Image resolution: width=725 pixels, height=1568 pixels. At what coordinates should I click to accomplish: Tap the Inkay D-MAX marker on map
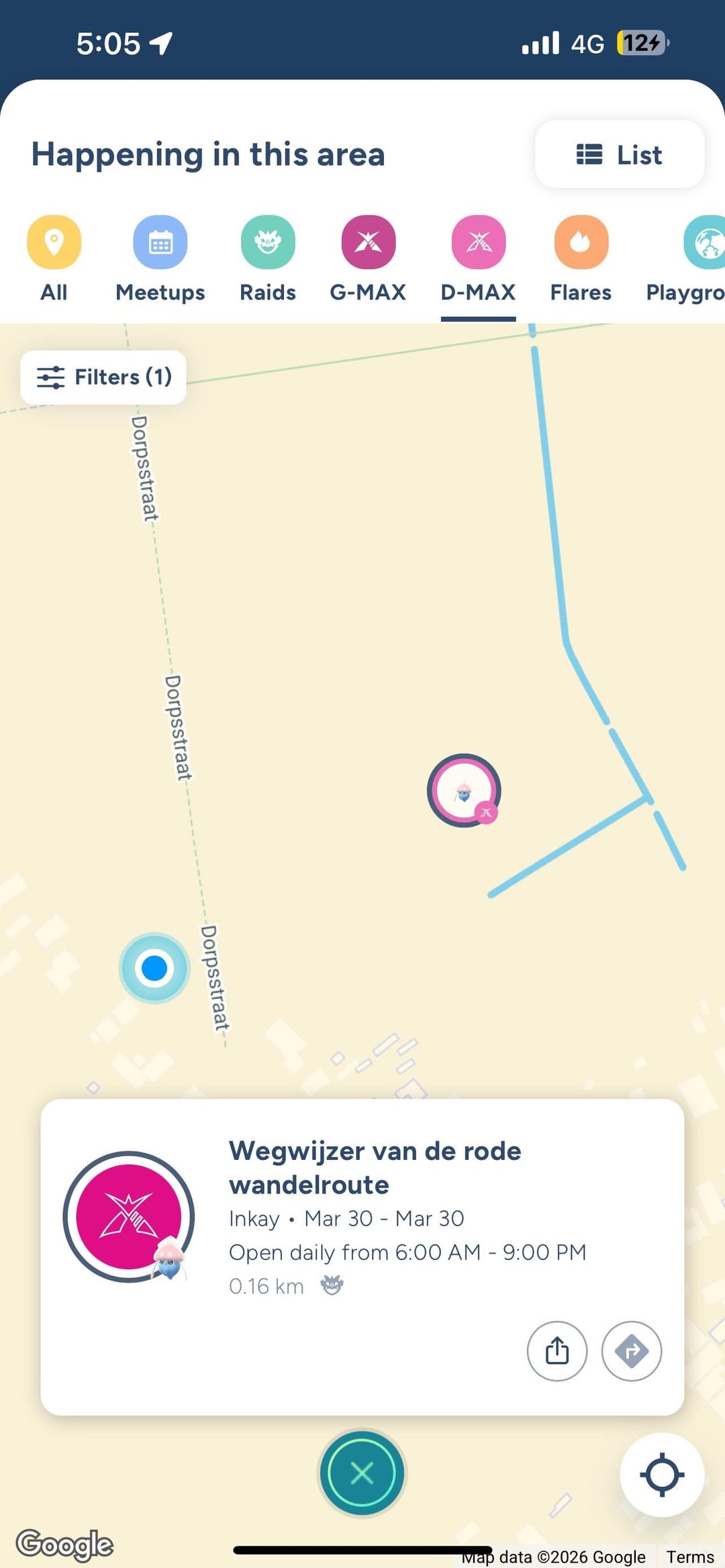point(464,790)
